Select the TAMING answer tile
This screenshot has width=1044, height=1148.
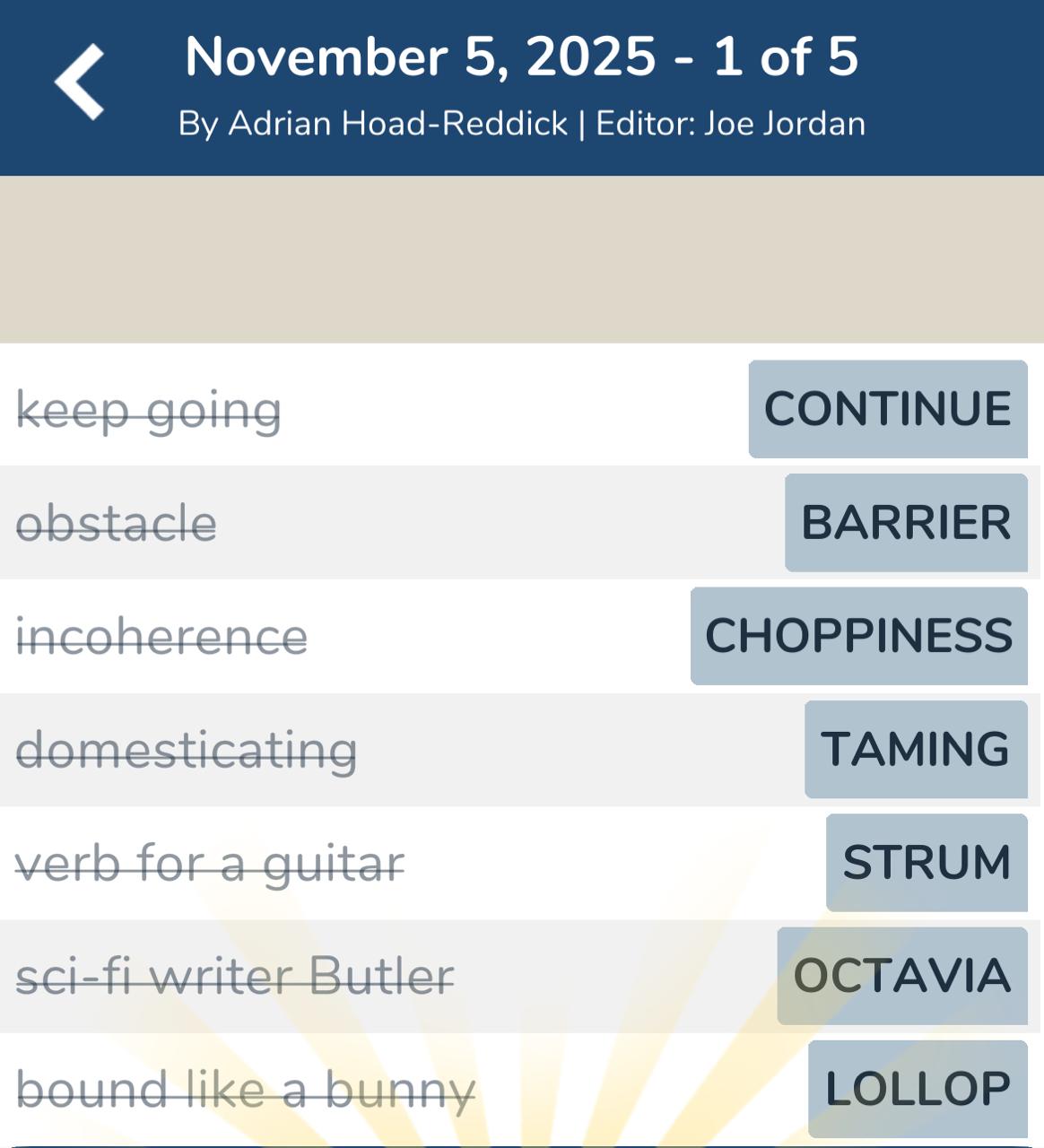[x=917, y=750]
